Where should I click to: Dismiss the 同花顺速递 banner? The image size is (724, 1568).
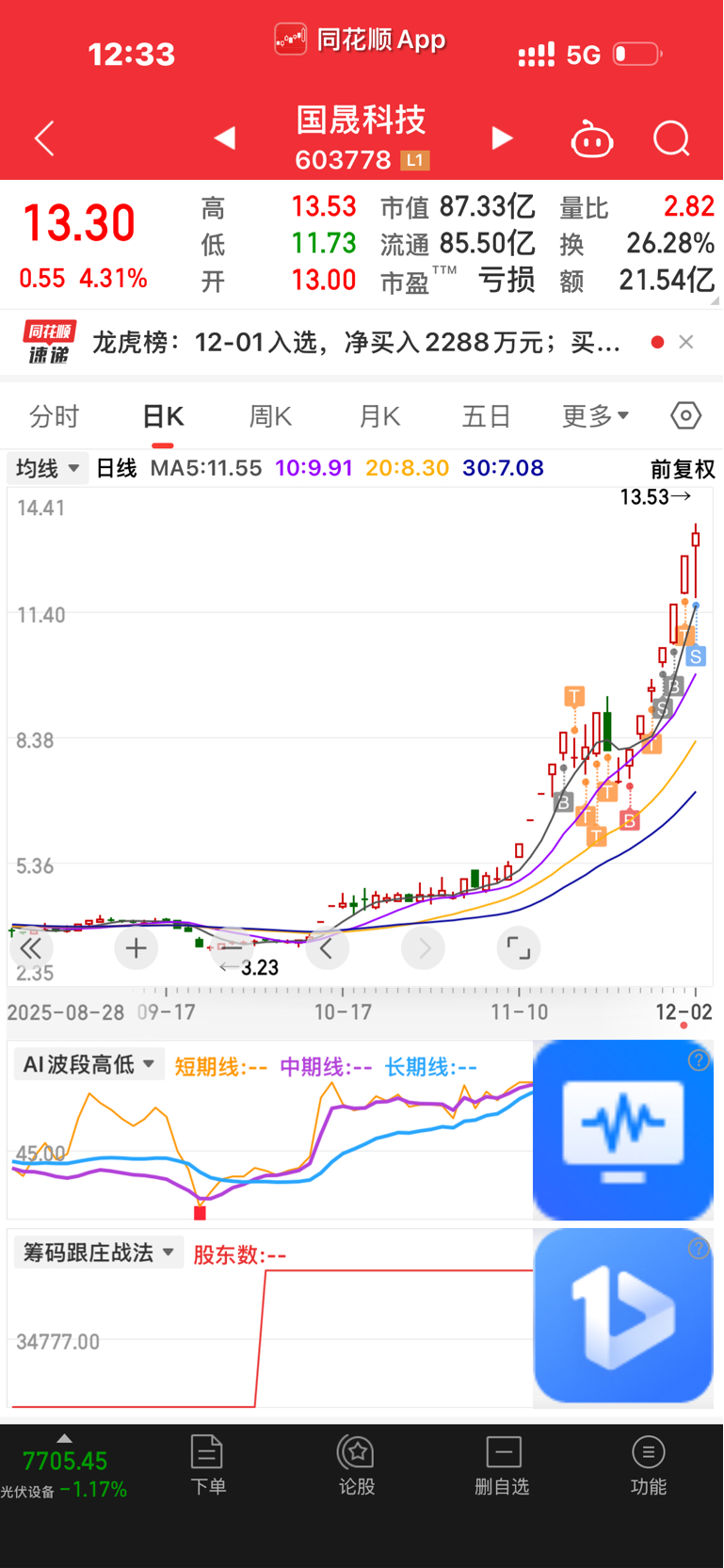point(686,342)
